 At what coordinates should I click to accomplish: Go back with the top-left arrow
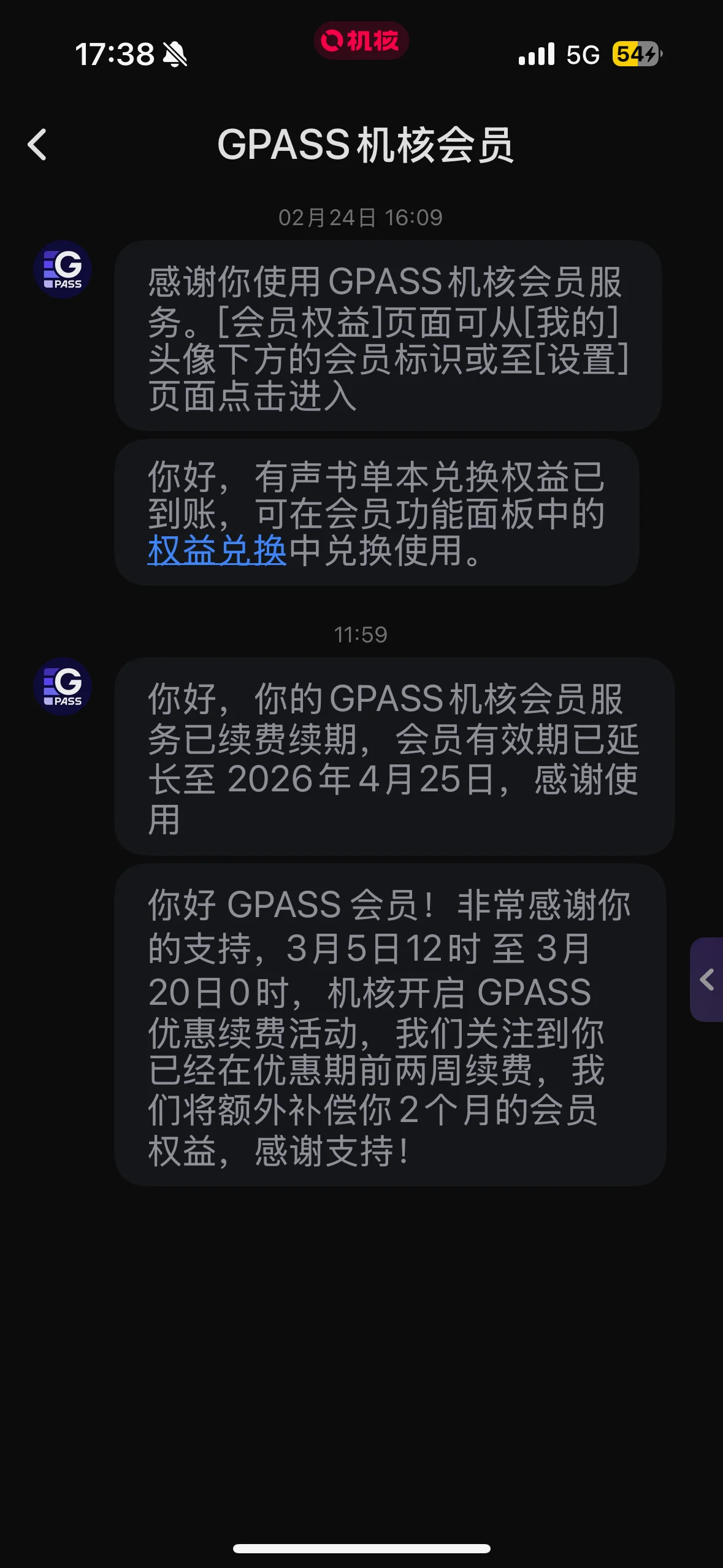37,145
